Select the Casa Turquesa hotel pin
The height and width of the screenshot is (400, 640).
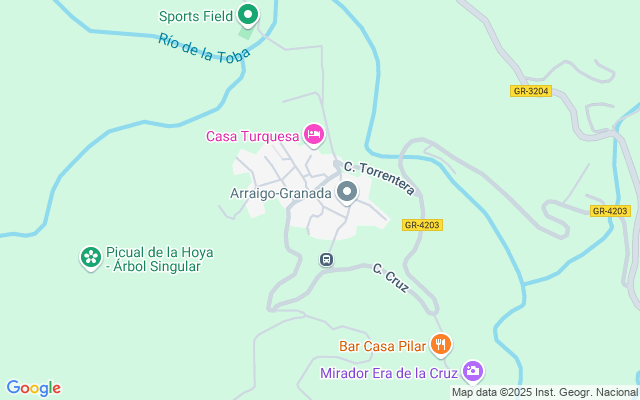point(314,134)
